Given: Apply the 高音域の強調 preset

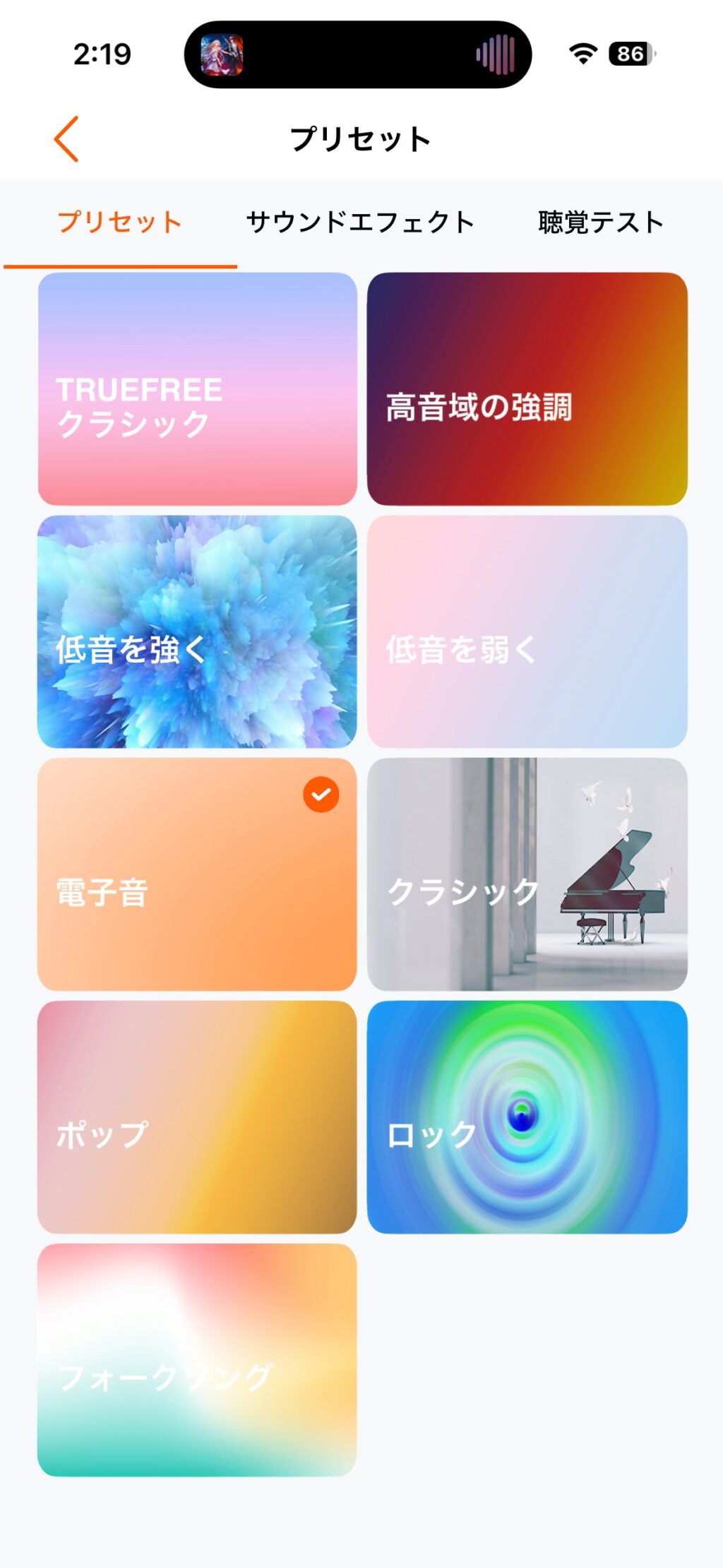Looking at the screenshot, I should [527, 389].
